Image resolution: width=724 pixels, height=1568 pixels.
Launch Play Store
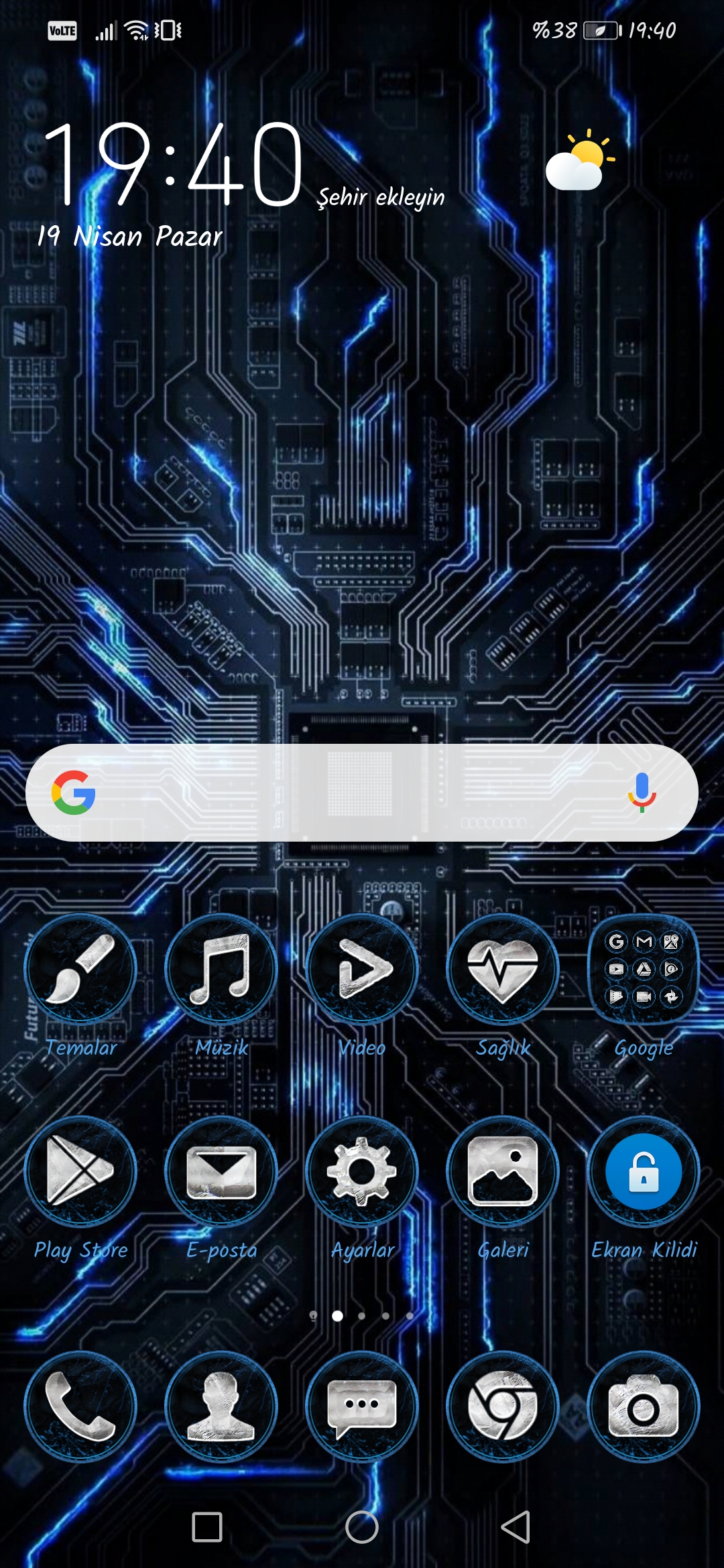click(x=80, y=1171)
